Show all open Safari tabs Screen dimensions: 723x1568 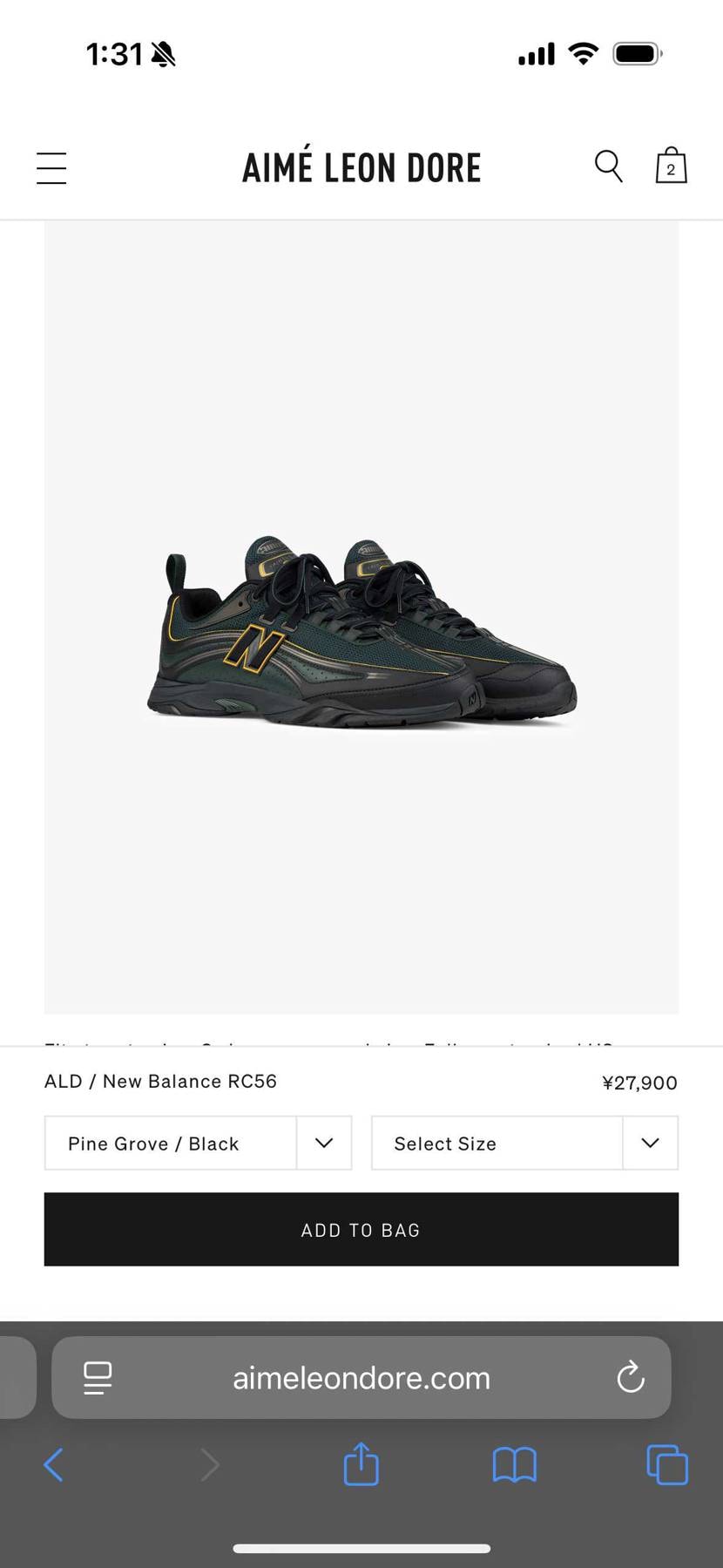pos(667,1465)
